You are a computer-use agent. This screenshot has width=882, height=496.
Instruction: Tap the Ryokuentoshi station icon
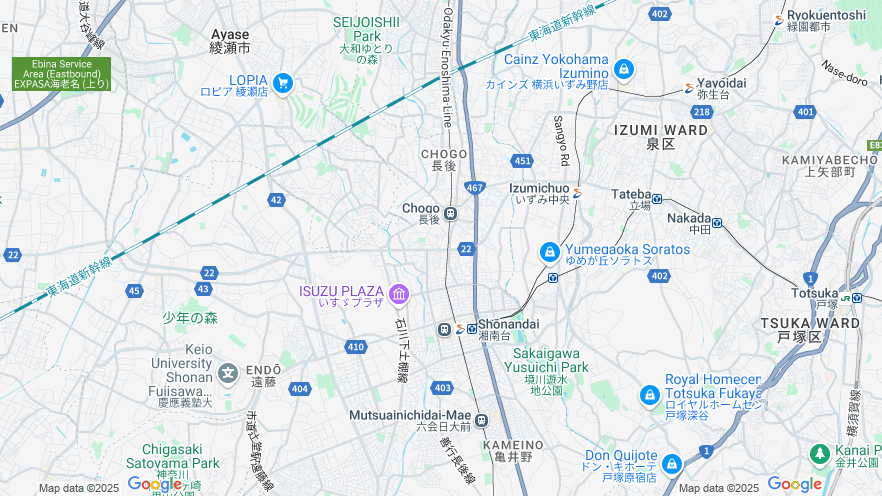(779, 19)
